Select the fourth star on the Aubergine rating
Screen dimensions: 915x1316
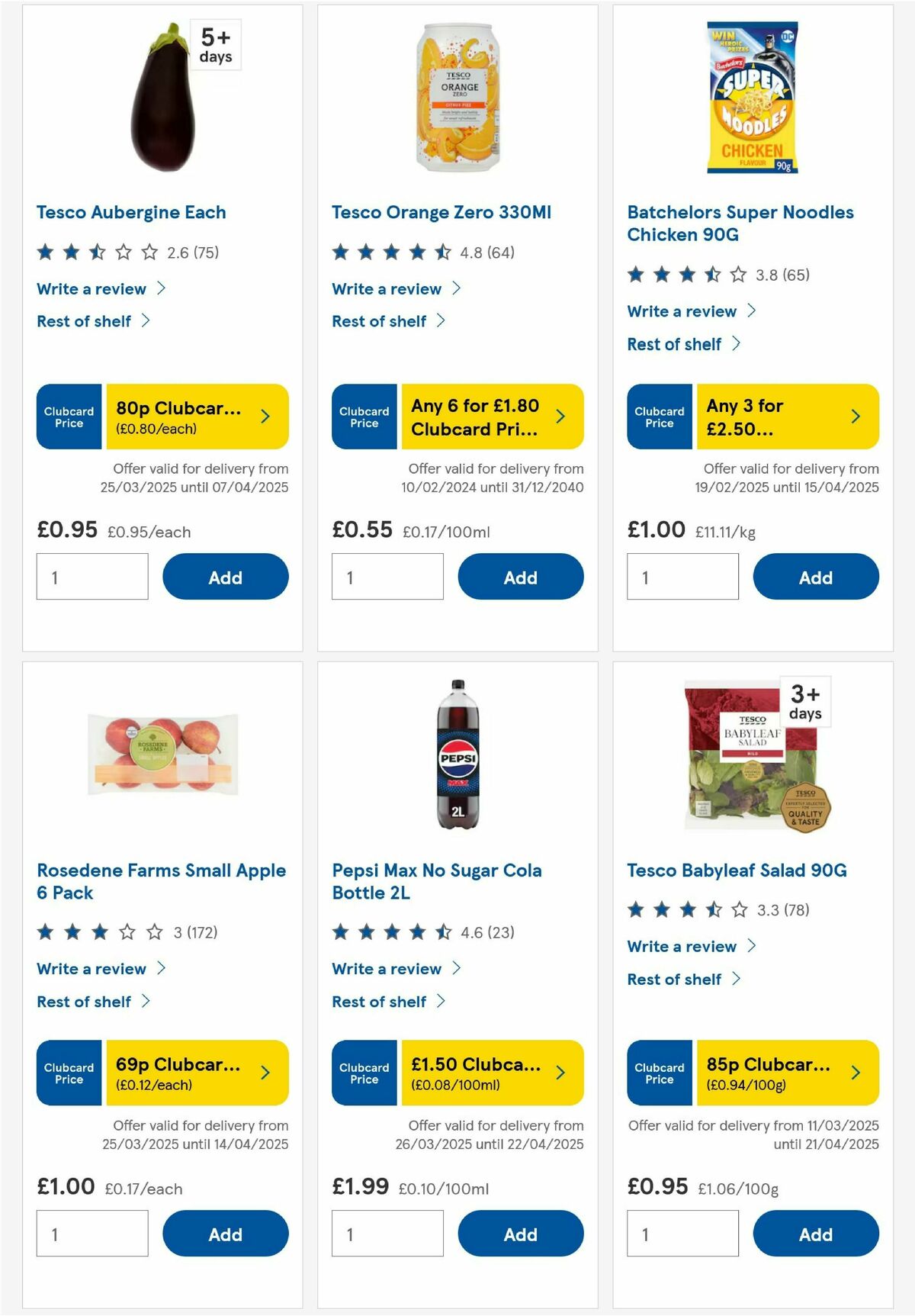point(122,252)
